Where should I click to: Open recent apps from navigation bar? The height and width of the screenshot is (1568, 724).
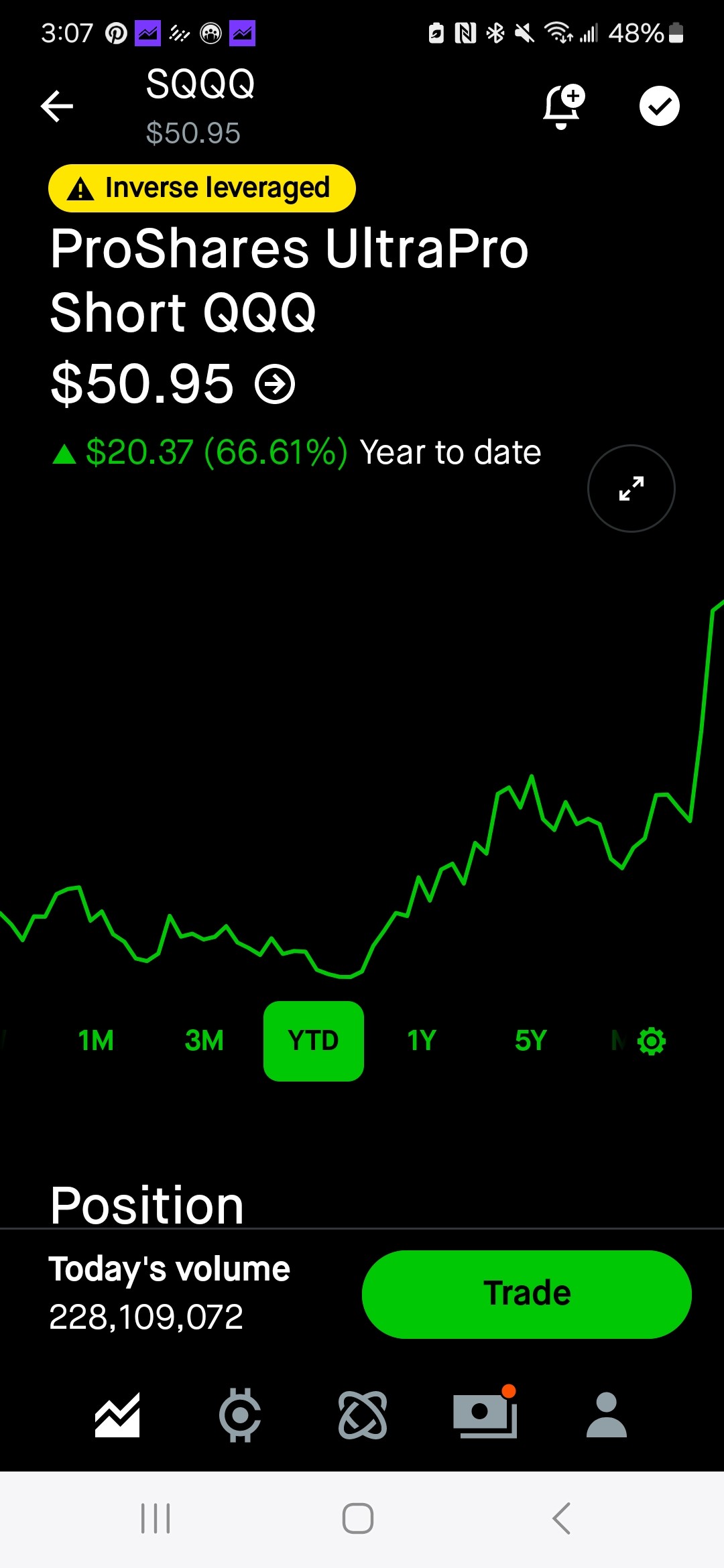(x=156, y=1518)
